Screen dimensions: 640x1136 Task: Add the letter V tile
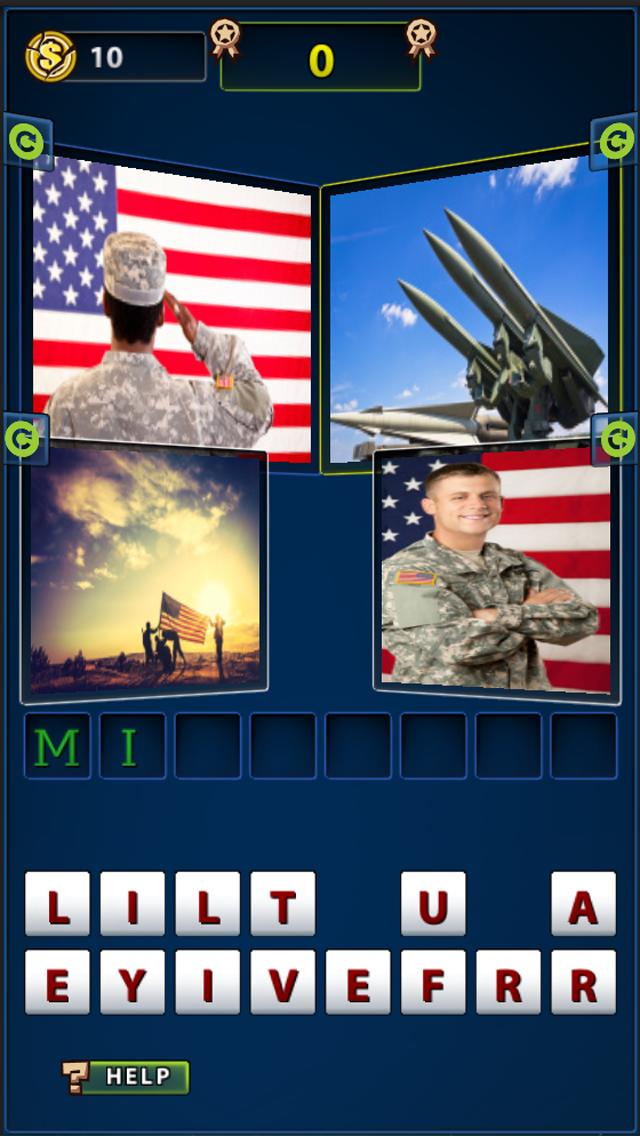coord(282,982)
